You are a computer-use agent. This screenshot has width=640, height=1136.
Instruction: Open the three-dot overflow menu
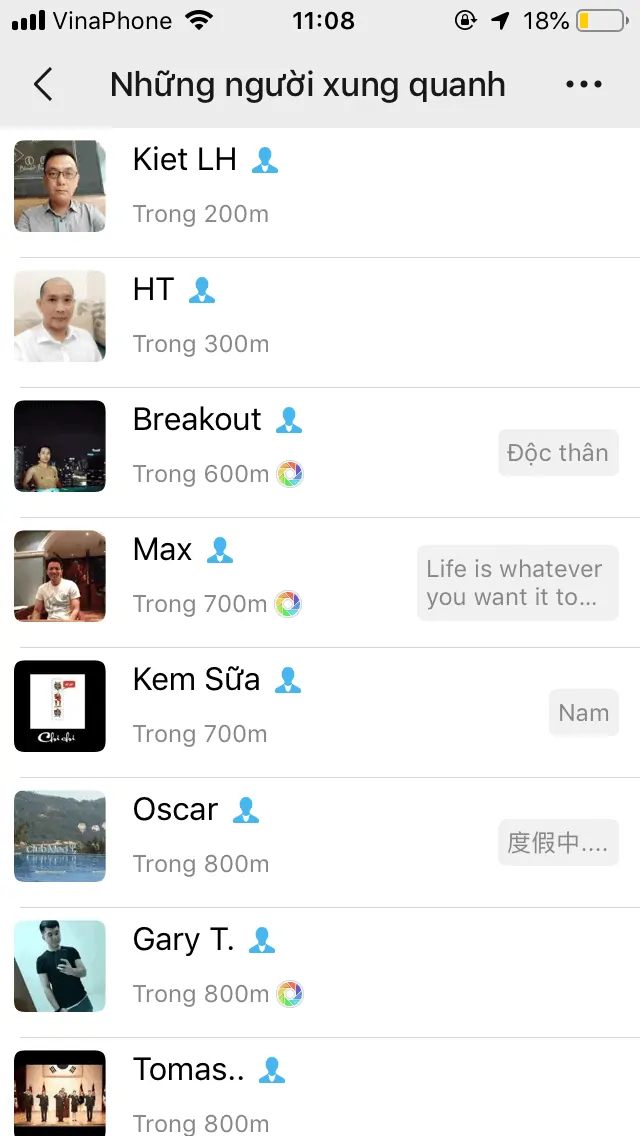pos(584,85)
